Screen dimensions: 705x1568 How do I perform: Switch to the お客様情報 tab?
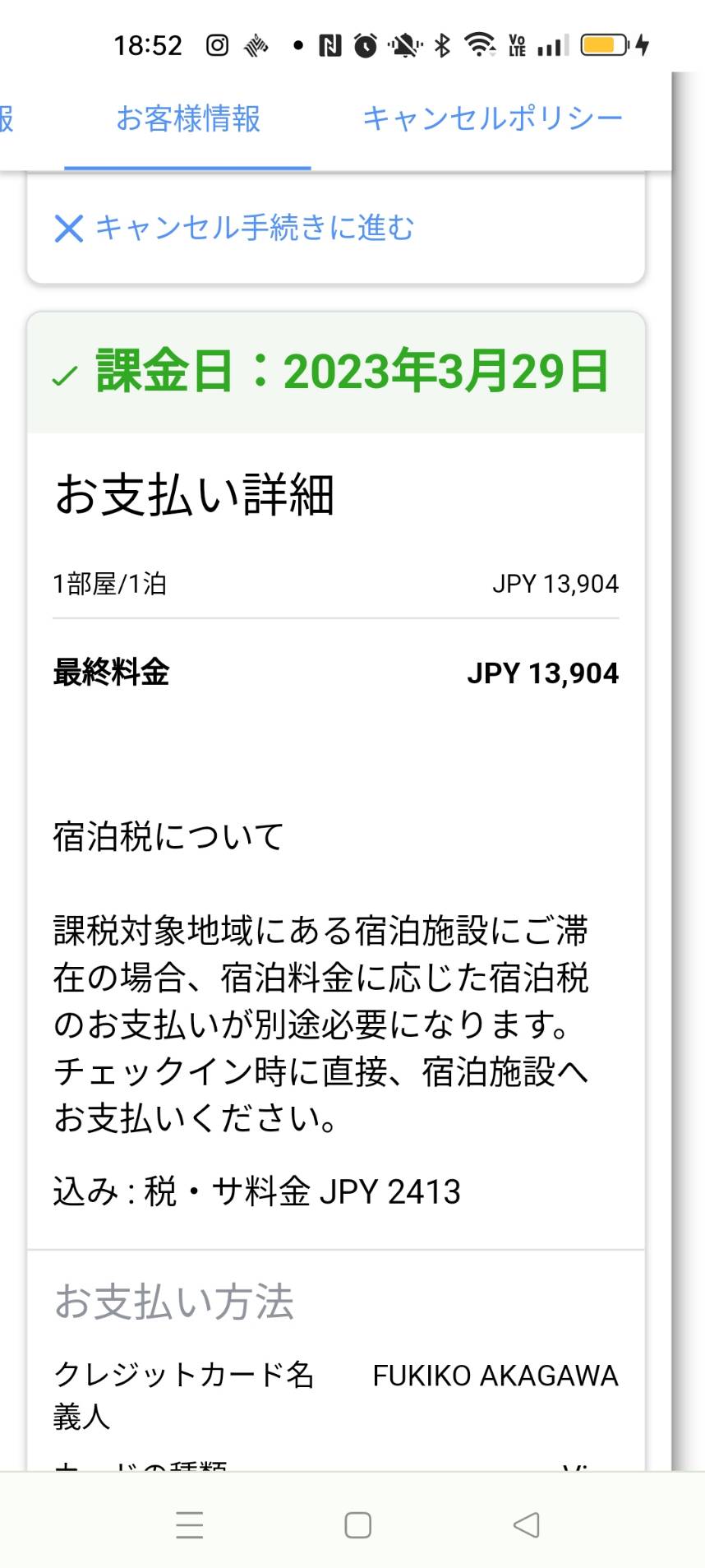tap(188, 119)
